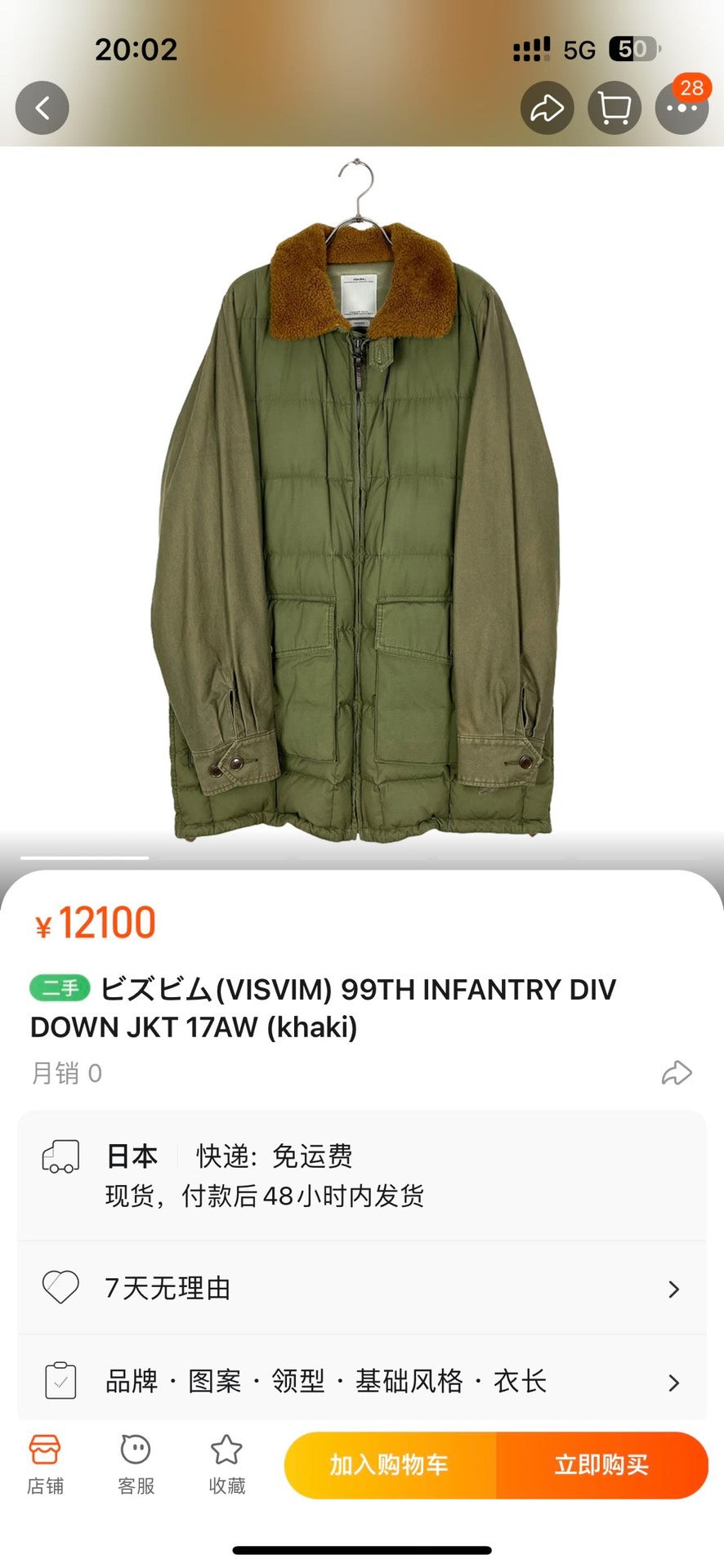Open the 7天无理由 return policy row
724x1568 pixels.
click(361, 1289)
